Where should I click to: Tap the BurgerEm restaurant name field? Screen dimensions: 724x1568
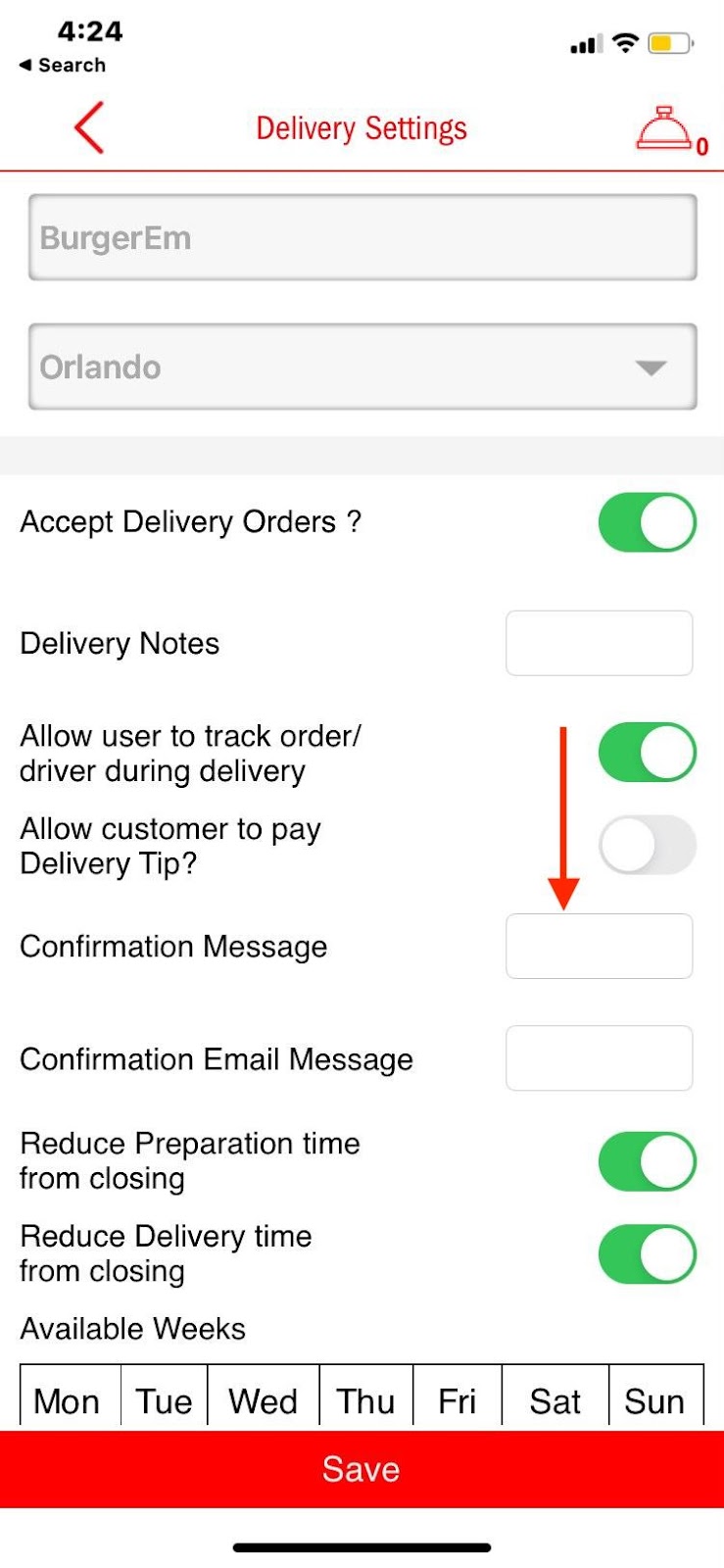click(x=362, y=238)
